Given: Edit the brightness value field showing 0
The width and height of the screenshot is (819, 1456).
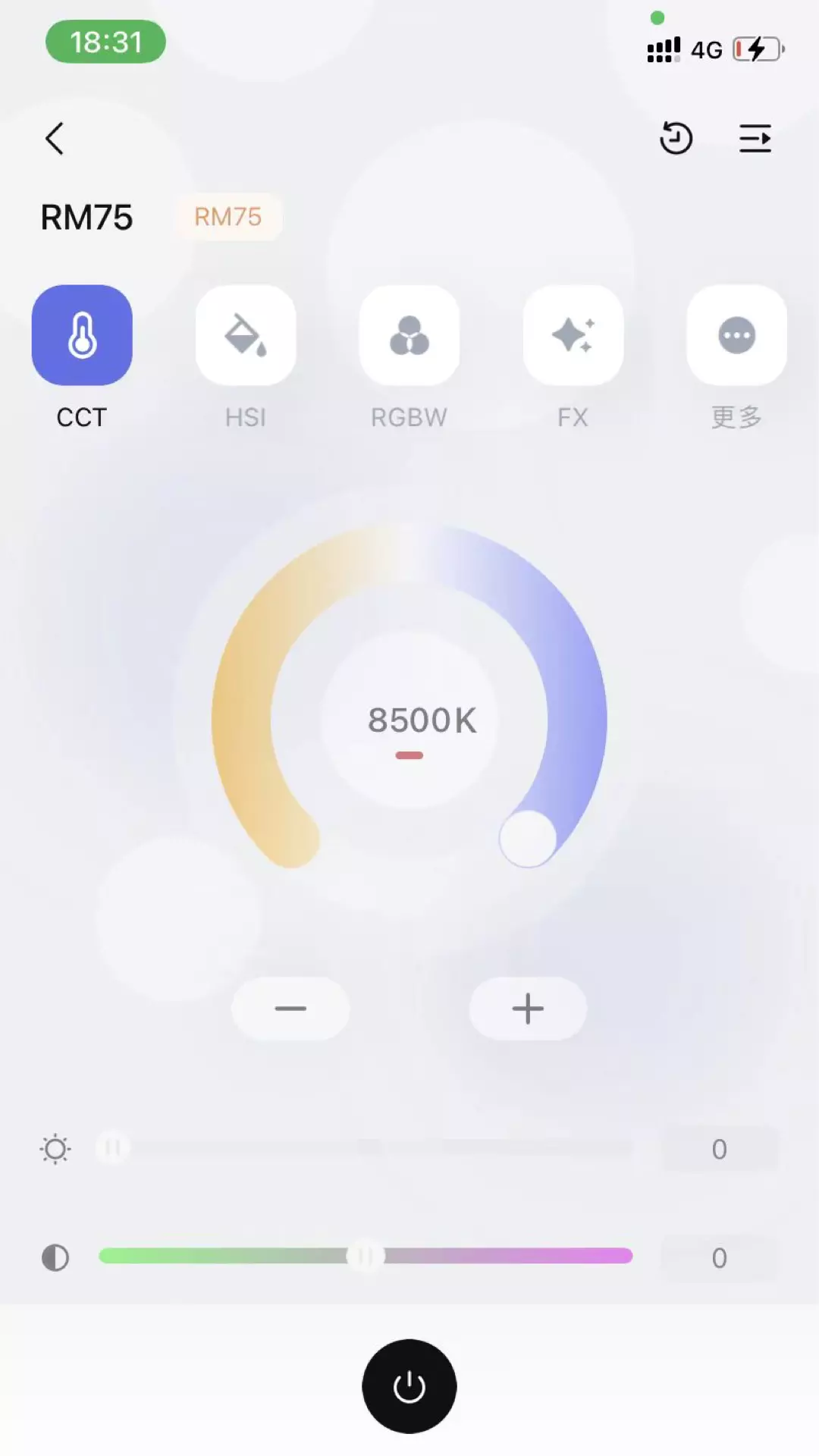Looking at the screenshot, I should [720, 1150].
